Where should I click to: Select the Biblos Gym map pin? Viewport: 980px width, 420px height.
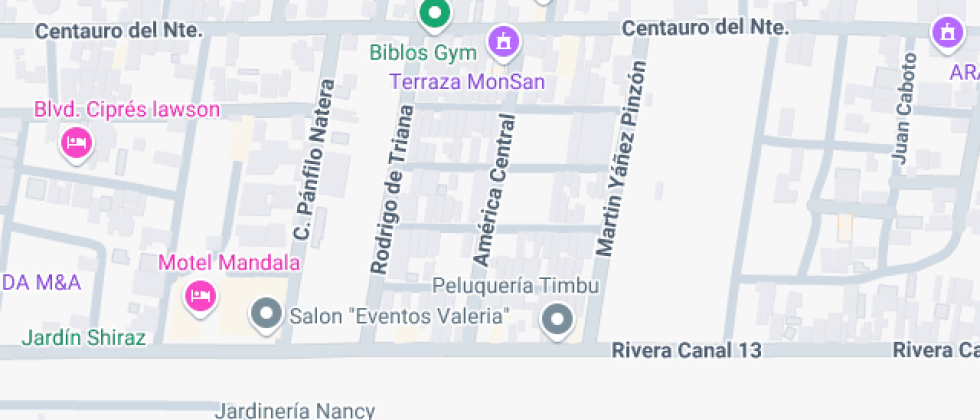point(434,14)
